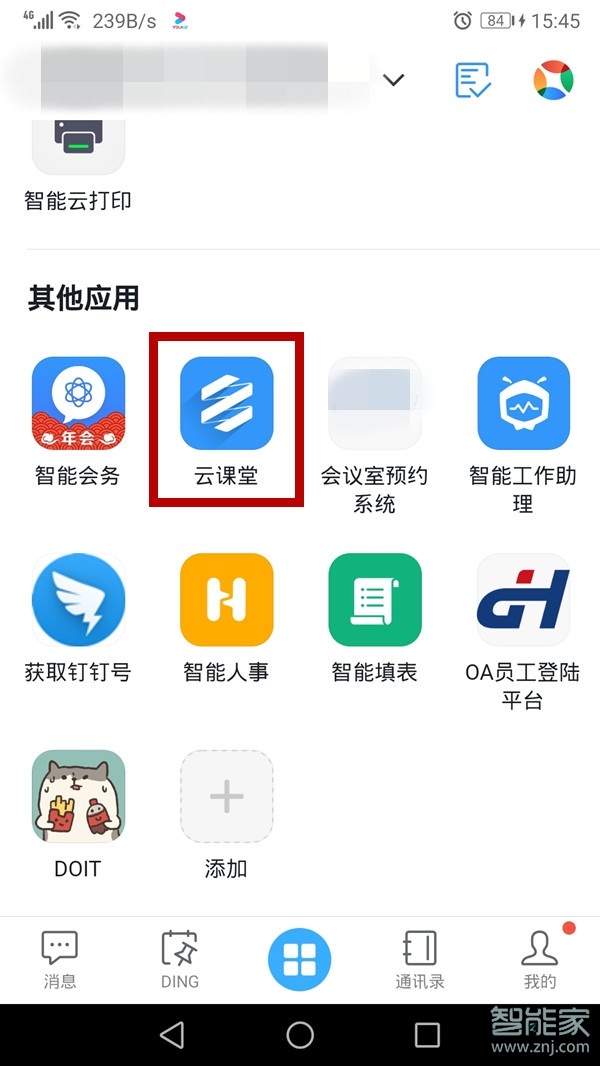
Task: Expand the organization dropdown chevron
Action: click(x=394, y=80)
